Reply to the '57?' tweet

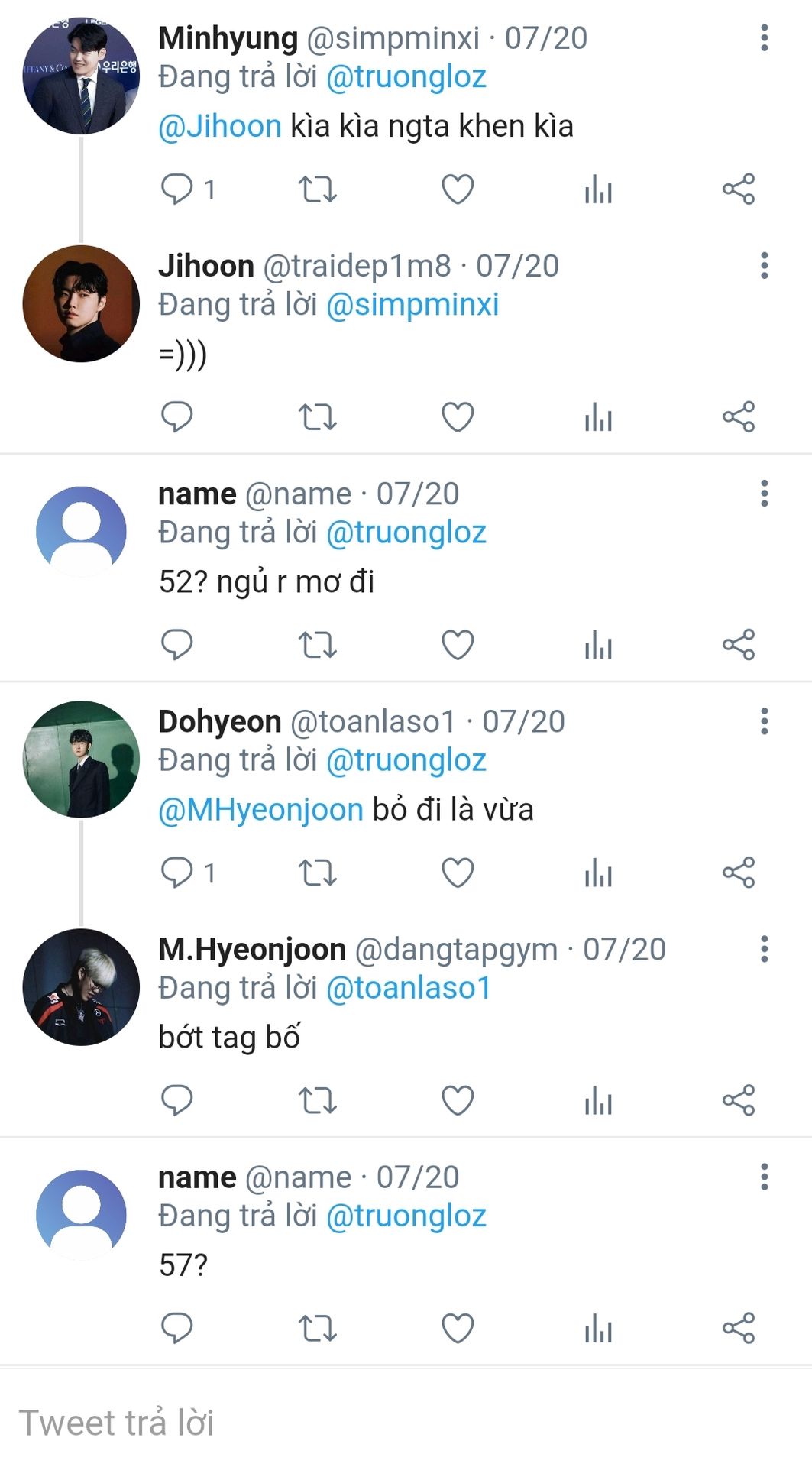[x=177, y=1327]
